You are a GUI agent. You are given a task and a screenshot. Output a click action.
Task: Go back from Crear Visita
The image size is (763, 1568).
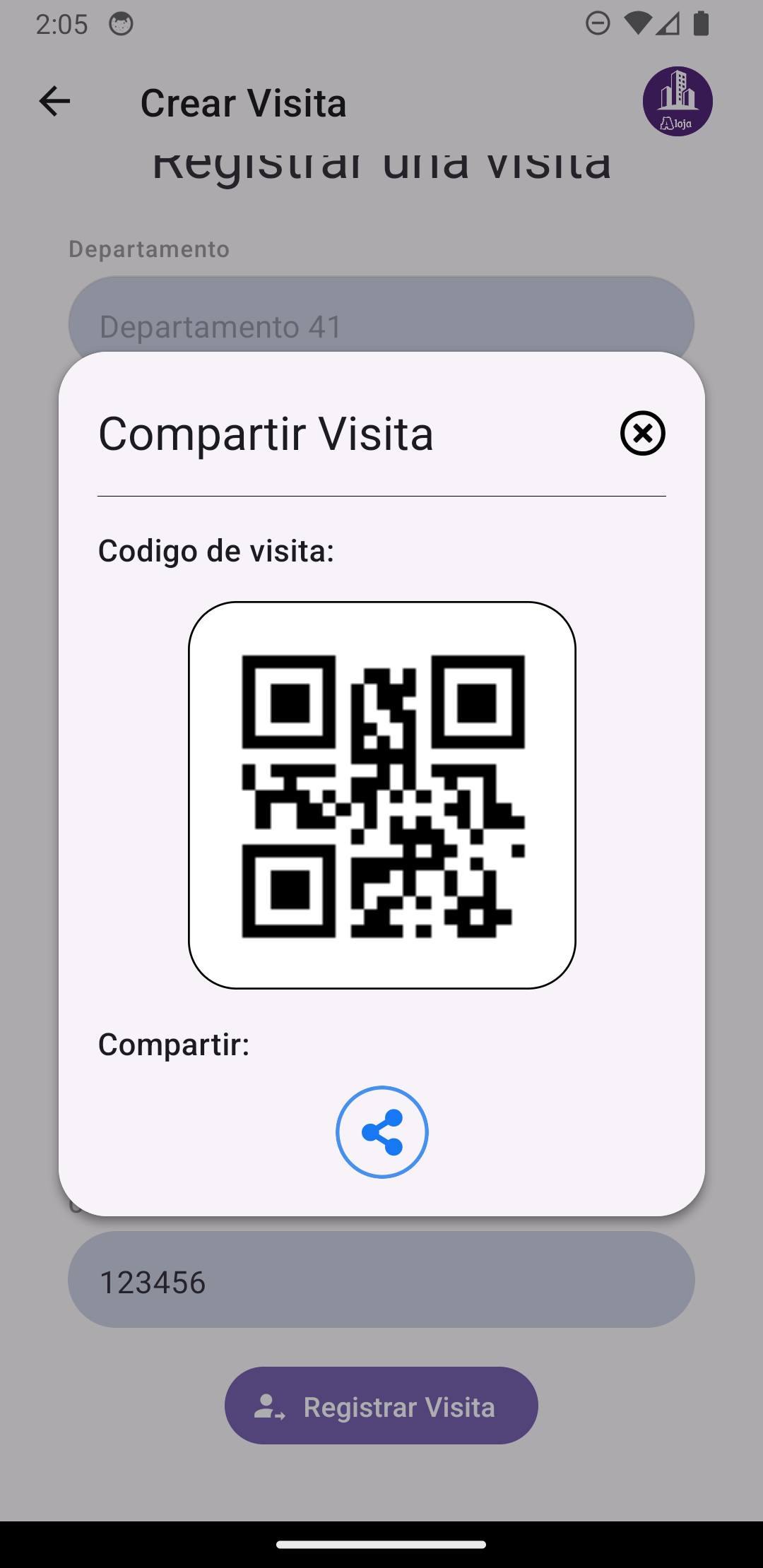pyautogui.click(x=54, y=102)
